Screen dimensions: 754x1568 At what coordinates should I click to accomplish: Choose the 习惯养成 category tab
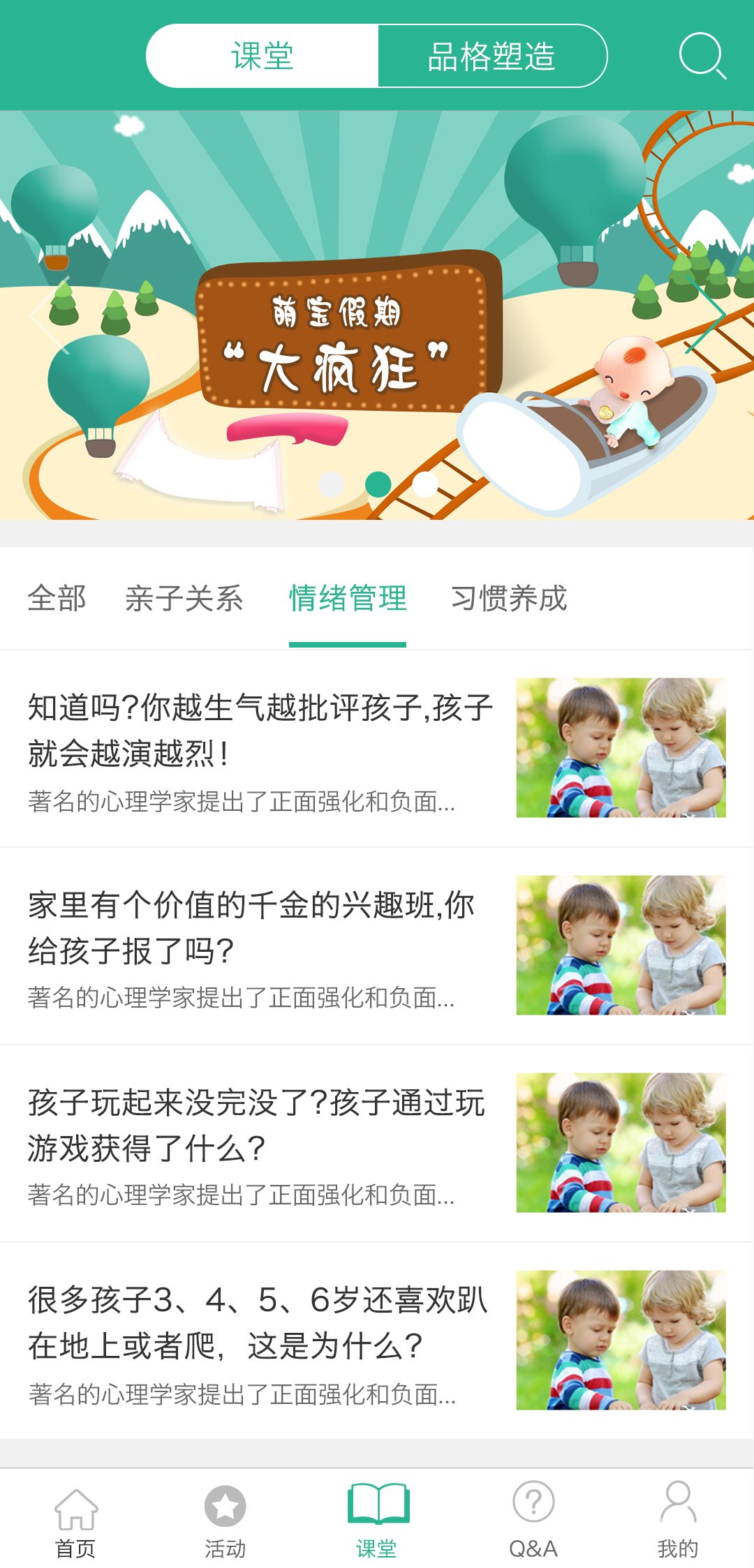tap(509, 598)
